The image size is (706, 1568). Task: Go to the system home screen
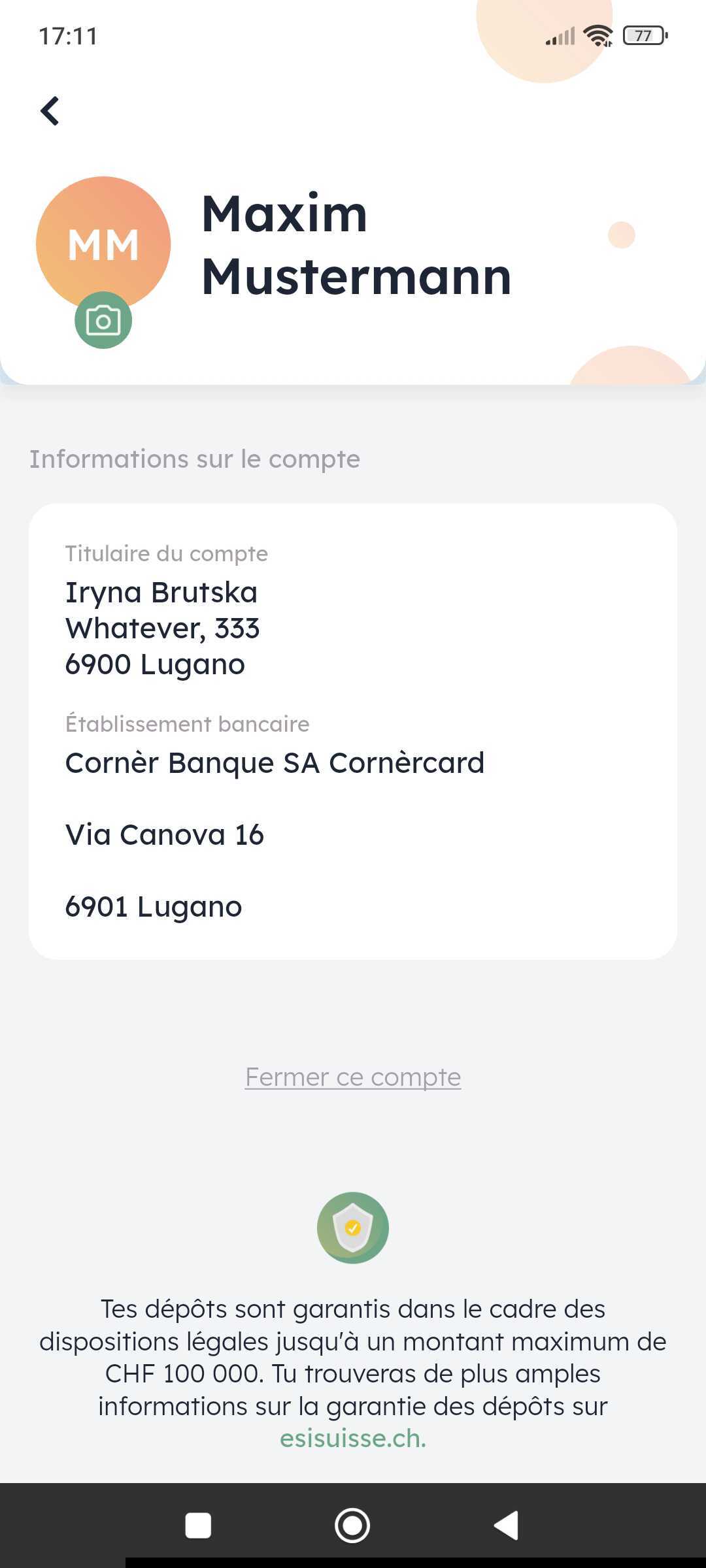click(x=352, y=1526)
